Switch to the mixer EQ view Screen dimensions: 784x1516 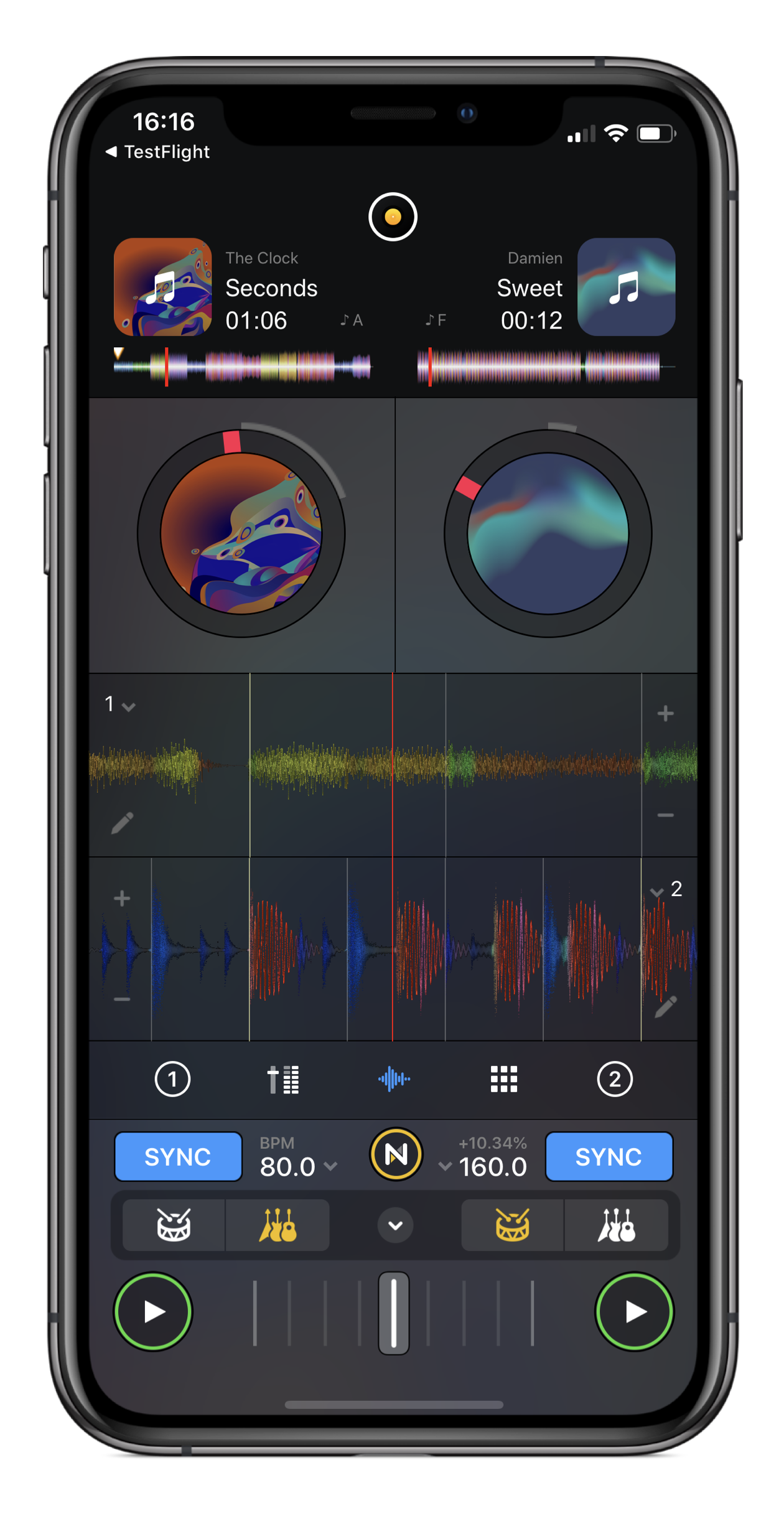click(283, 1079)
